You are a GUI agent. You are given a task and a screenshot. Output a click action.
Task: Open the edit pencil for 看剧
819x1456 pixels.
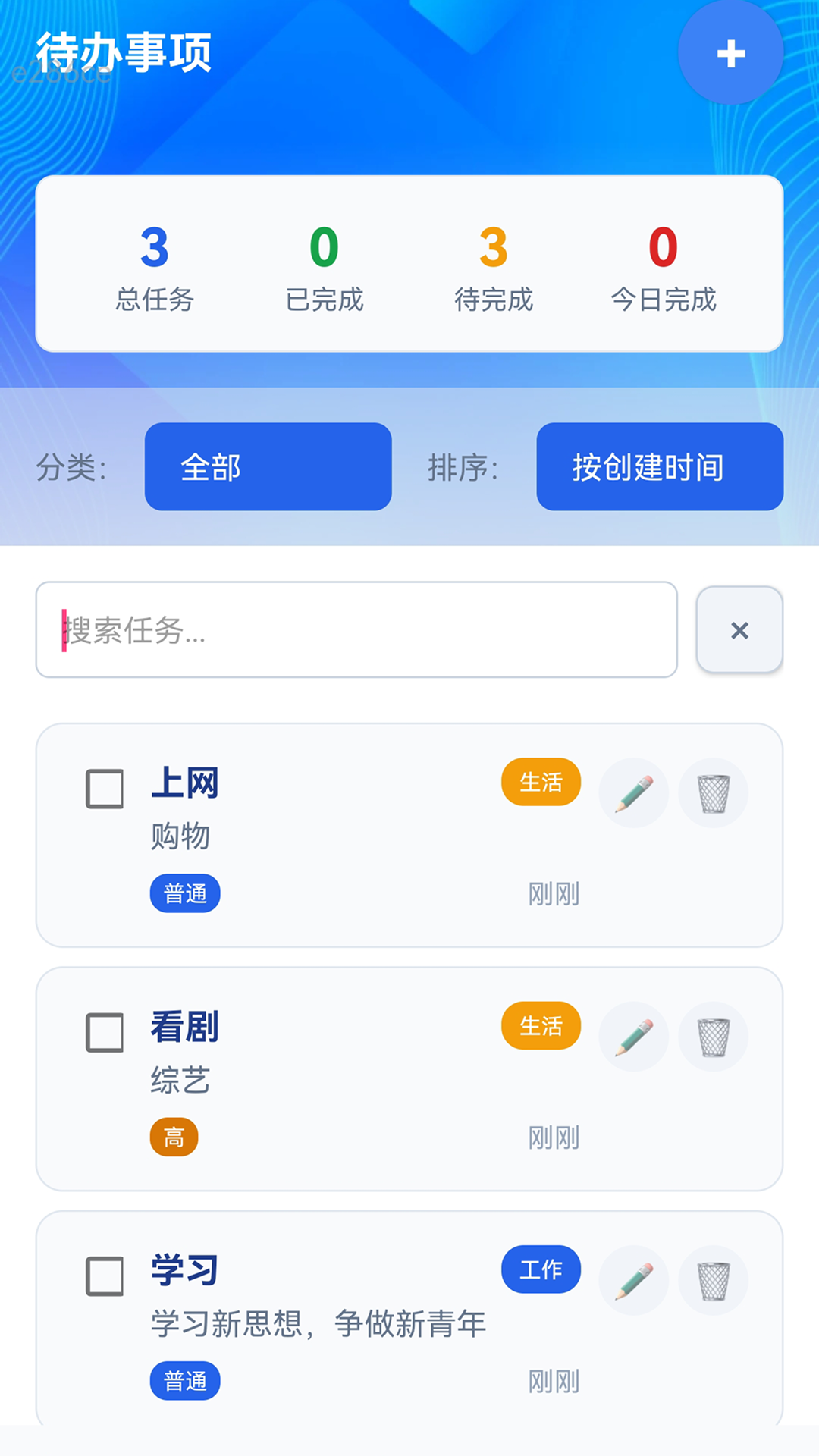[x=633, y=1037]
